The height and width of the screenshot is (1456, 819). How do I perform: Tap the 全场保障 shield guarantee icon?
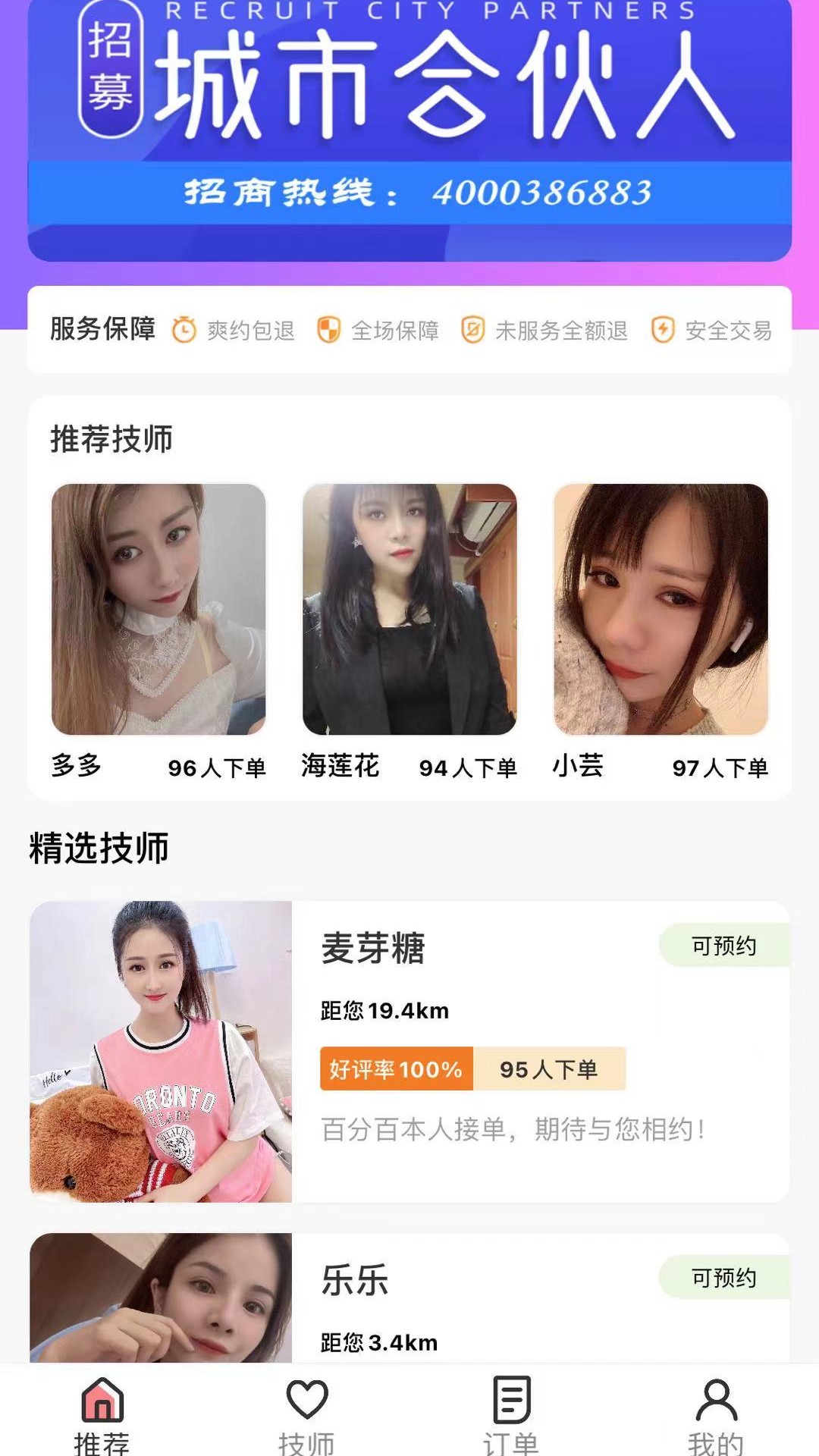click(x=328, y=329)
